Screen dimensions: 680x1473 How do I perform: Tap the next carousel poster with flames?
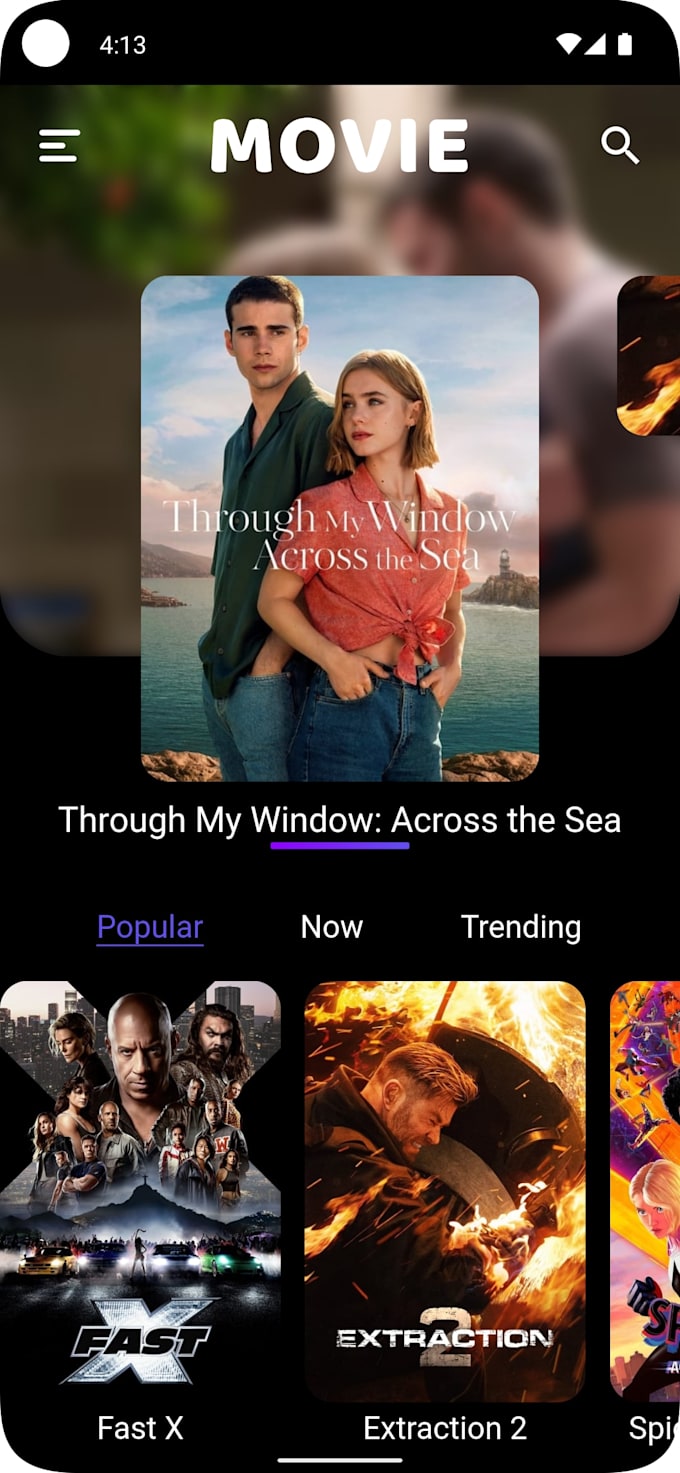pos(650,356)
